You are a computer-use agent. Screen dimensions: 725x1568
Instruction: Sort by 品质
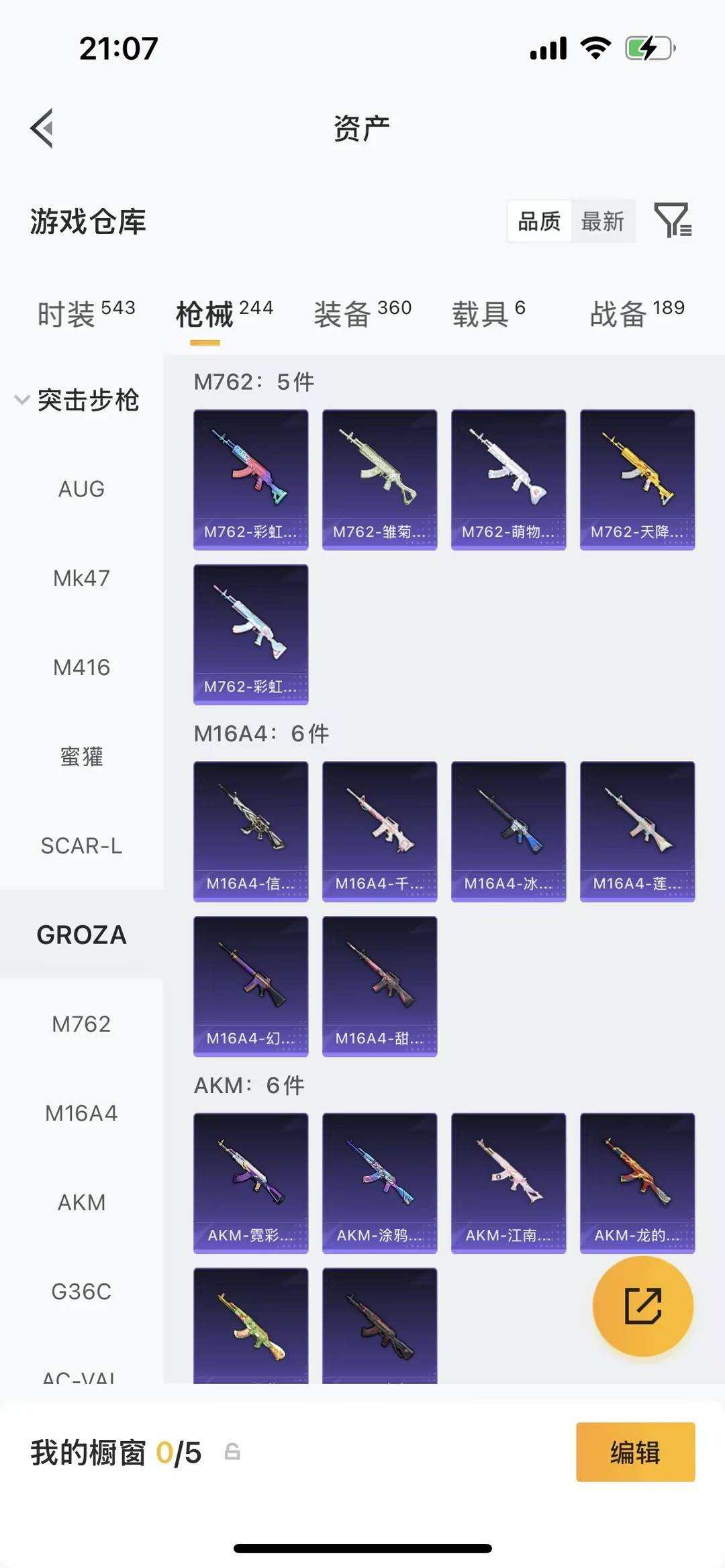point(539,221)
